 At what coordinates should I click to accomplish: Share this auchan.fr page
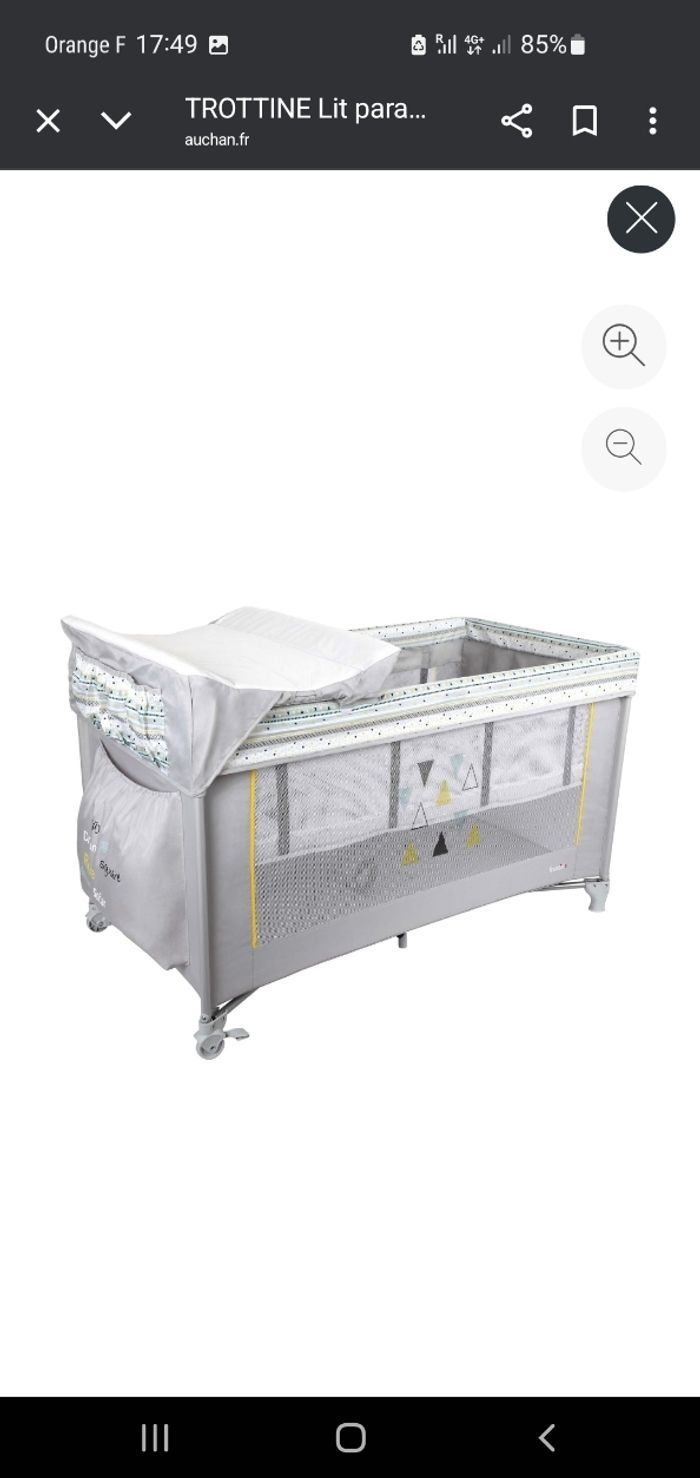516,121
